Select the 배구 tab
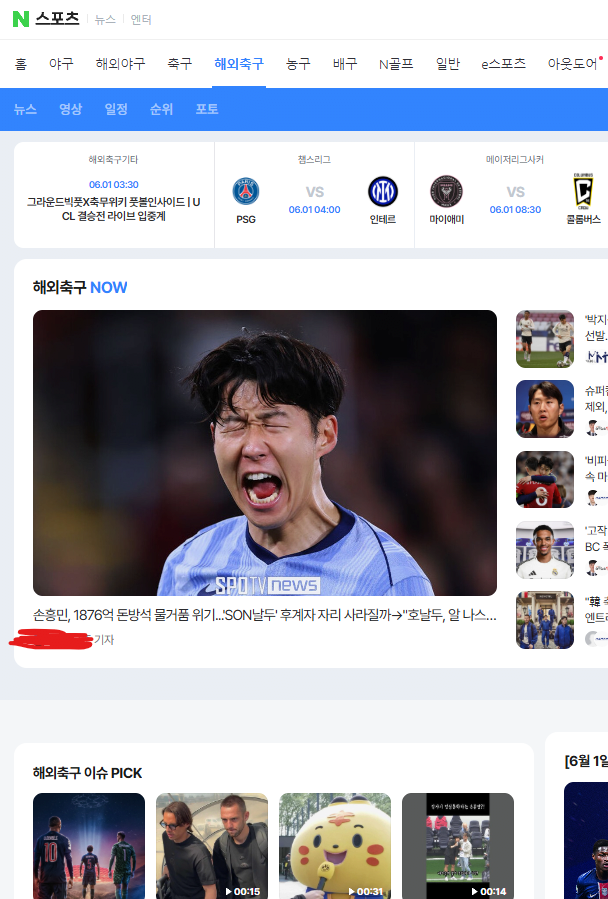This screenshot has width=608, height=899. tap(345, 64)
